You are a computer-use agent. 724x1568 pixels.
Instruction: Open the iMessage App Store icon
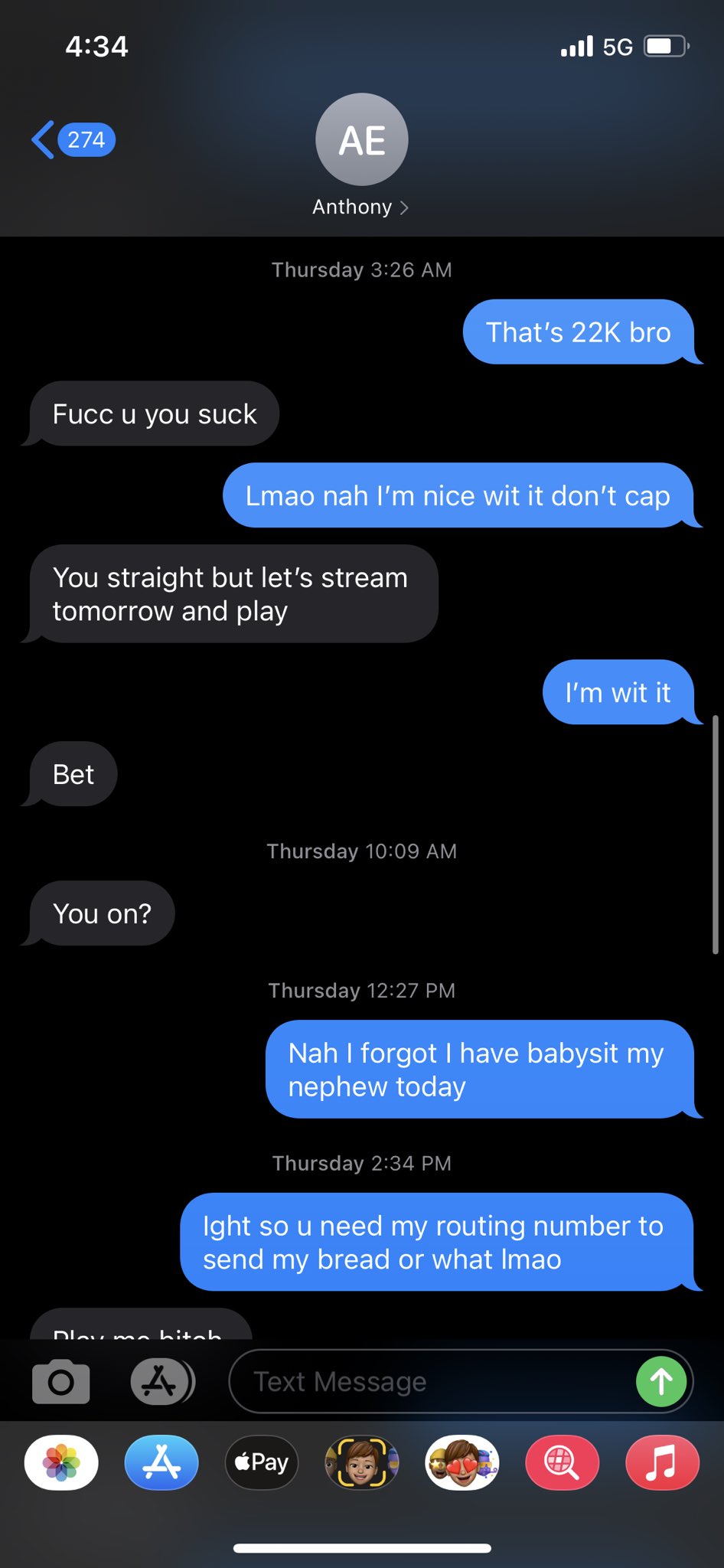click(x=161, y=1381)
